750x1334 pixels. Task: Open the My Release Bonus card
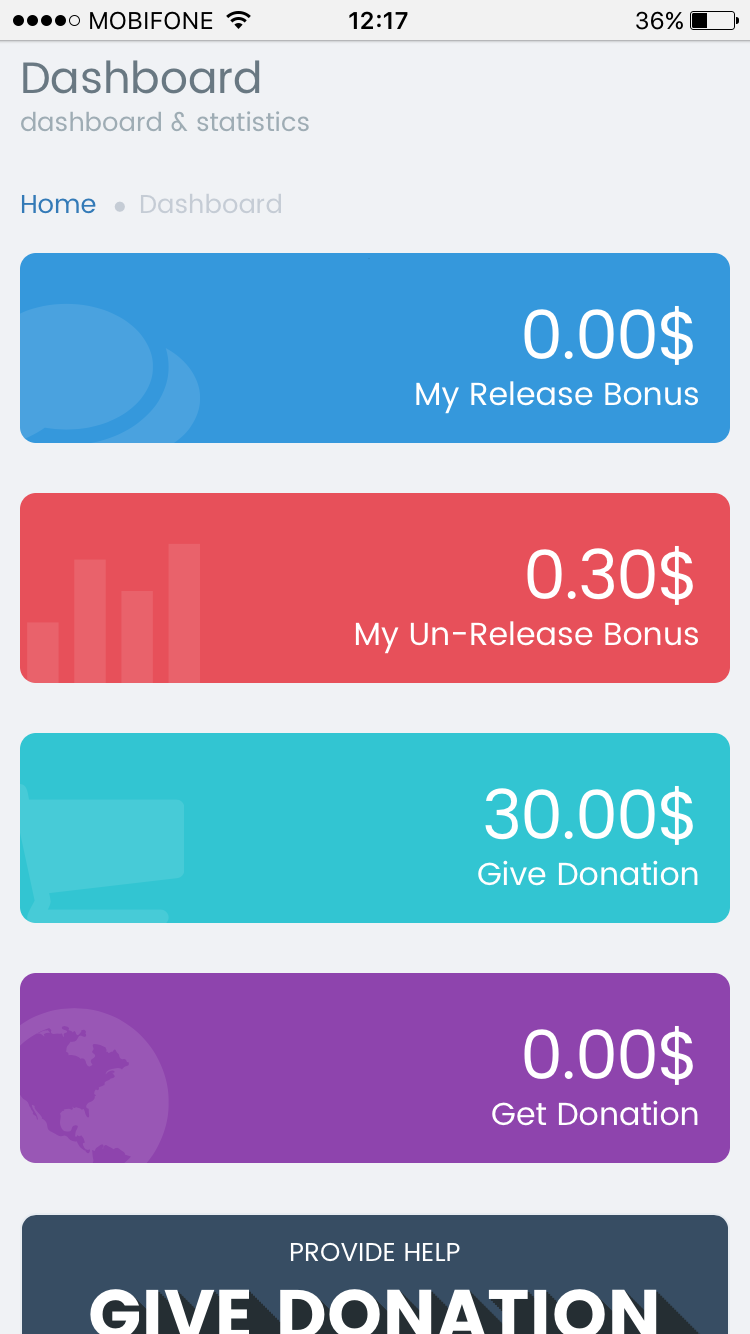(x=375, y=348)
